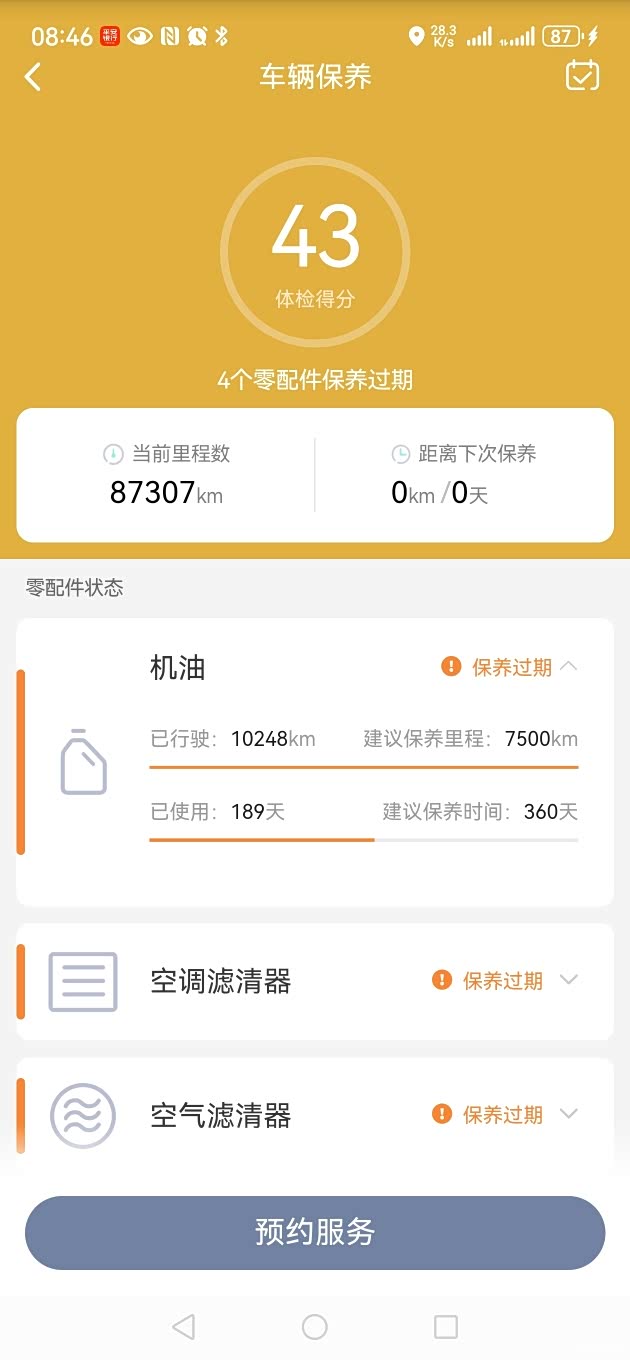Expand the 空调滤清器 row

(568, 980)
